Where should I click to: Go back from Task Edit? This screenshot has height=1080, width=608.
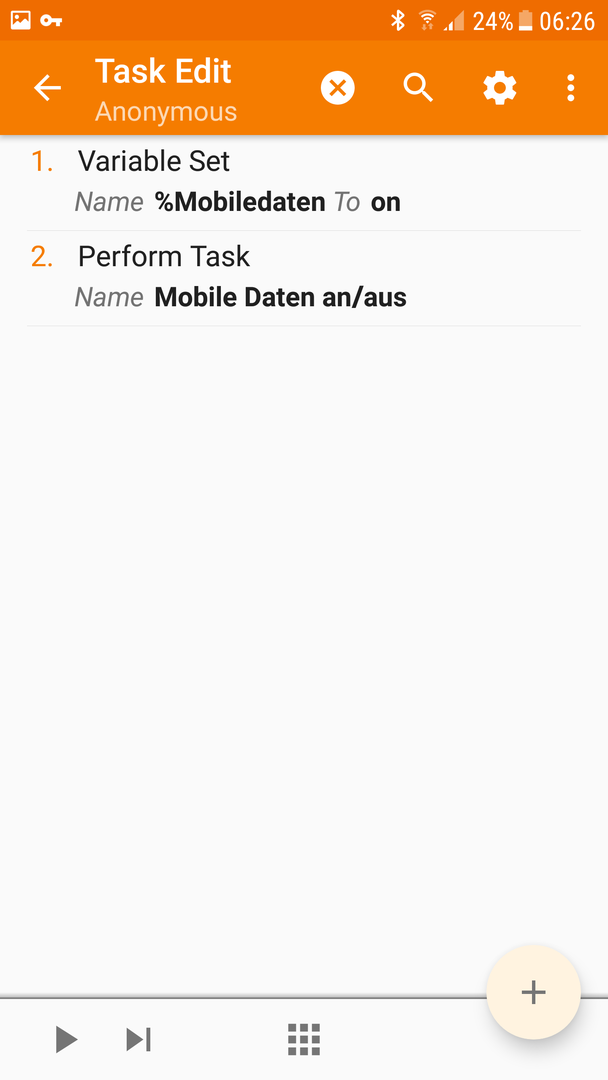(47, 88)
